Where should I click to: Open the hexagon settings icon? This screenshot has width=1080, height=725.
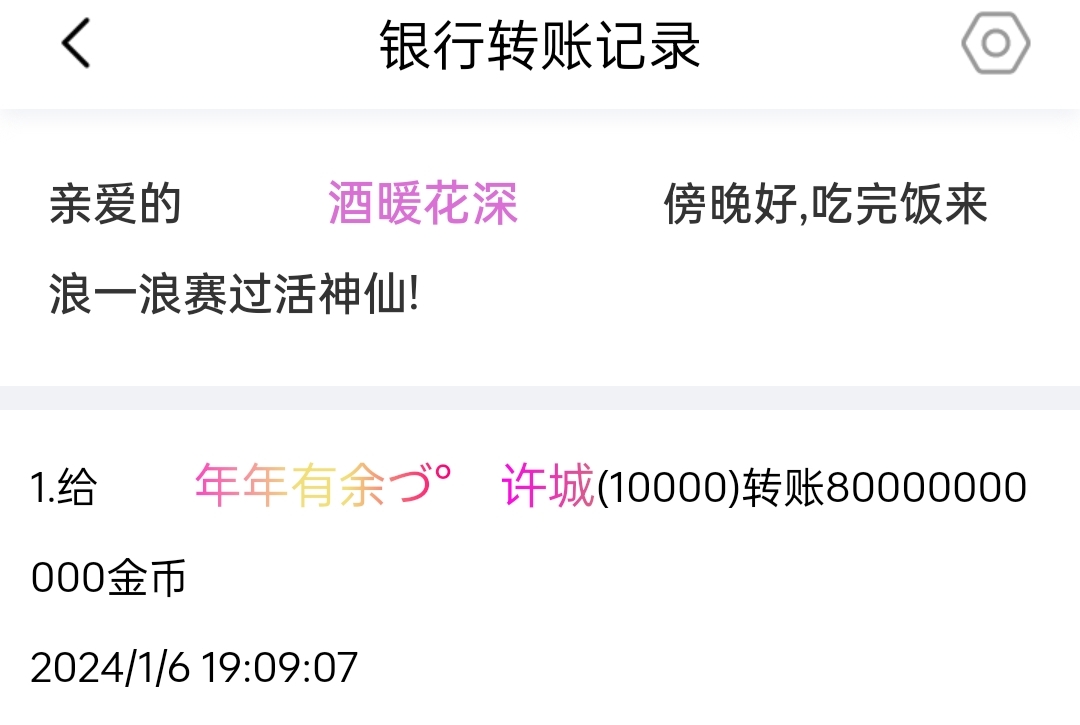click(995, 44)
